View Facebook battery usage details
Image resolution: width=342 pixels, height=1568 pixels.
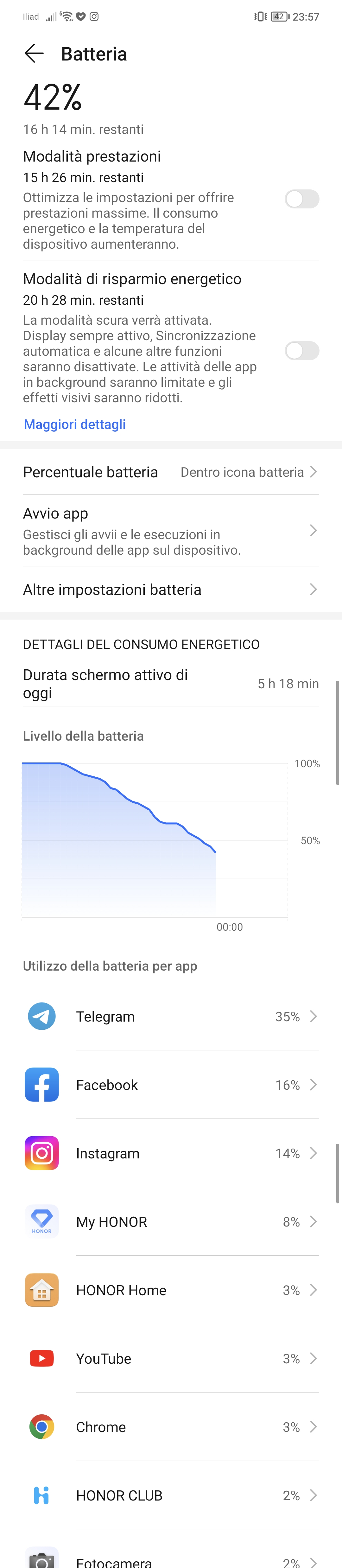(x=170, y=1085)
